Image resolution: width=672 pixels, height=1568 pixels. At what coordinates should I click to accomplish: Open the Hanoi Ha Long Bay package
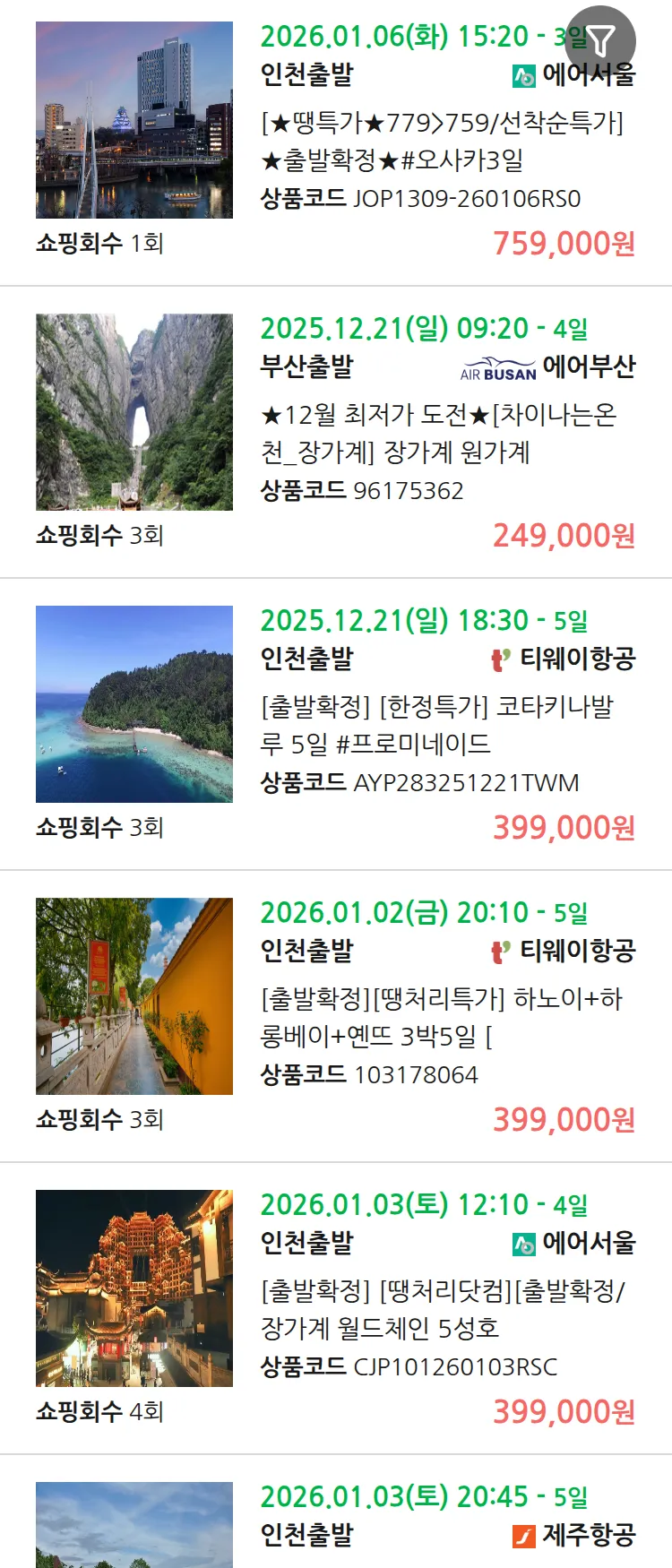(441, 1017)
